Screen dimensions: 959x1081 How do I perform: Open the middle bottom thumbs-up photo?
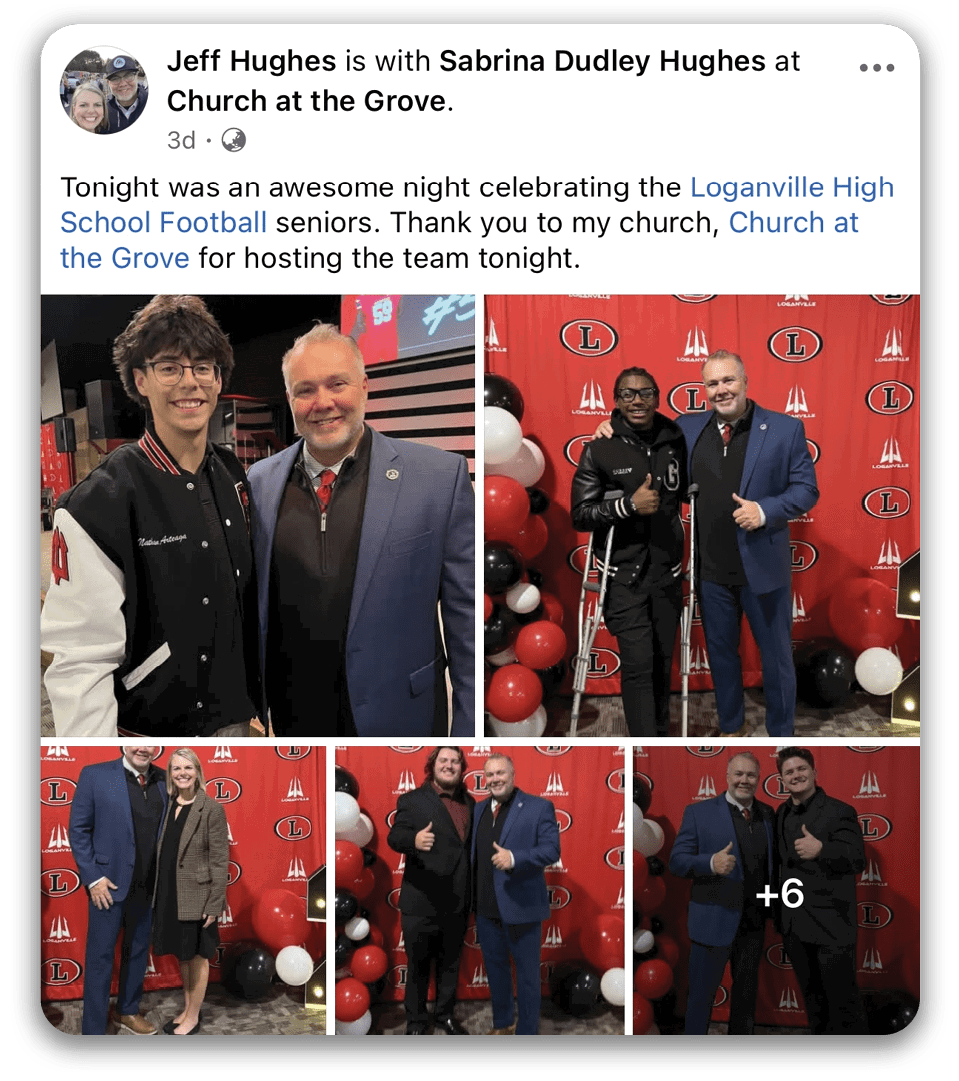[479, 890]
